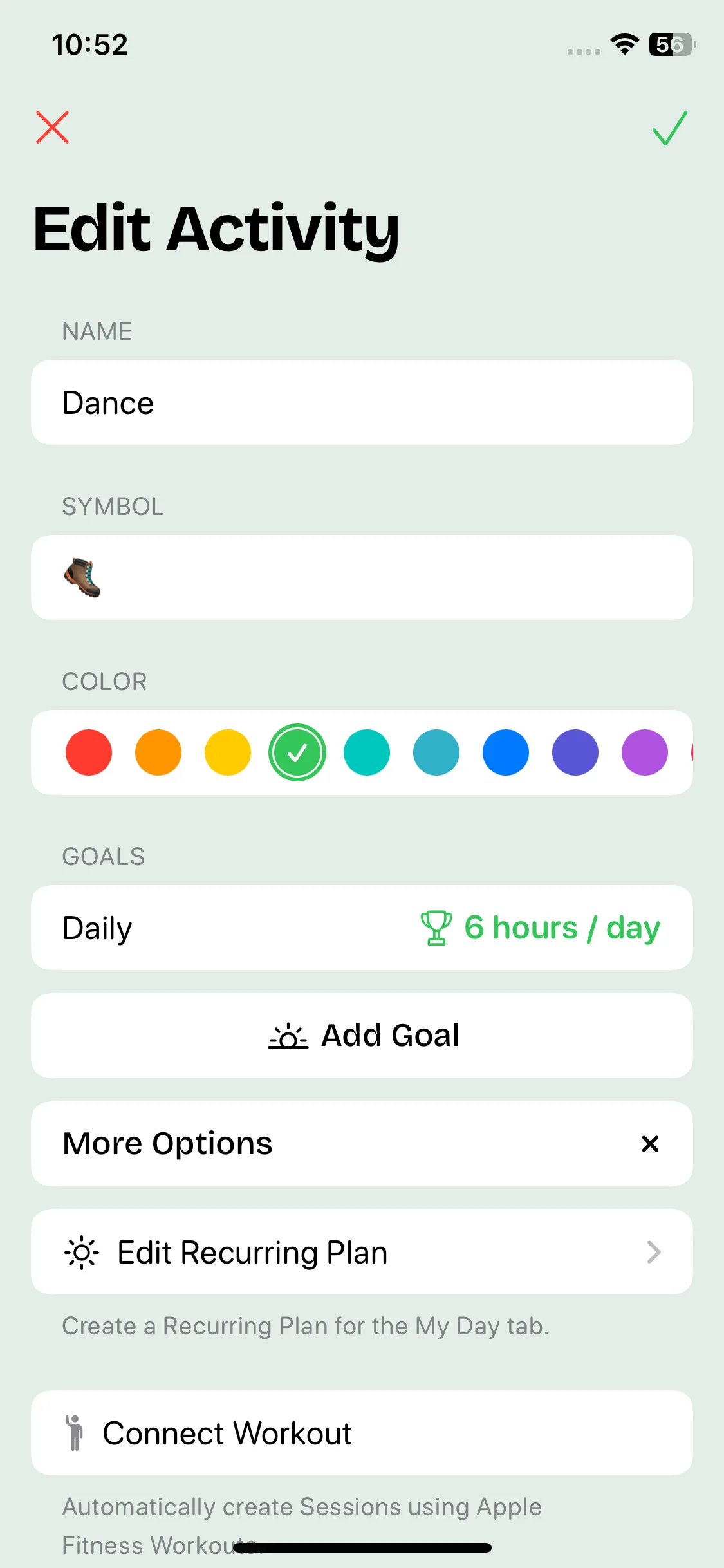Edit the Dance name field
The image size is (724, 1568).
362,402
